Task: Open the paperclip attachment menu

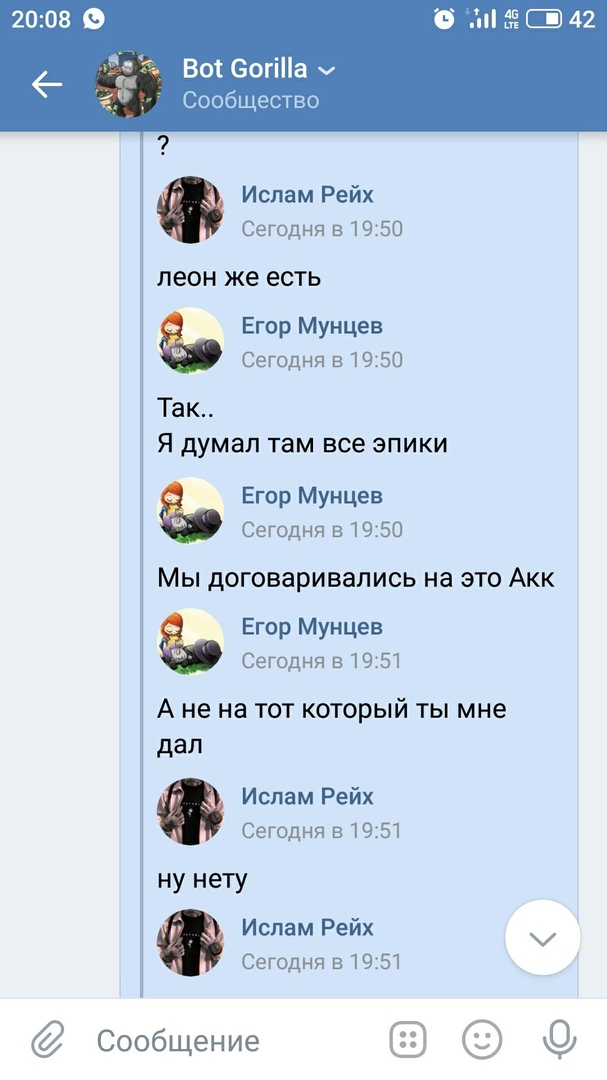Action: point(47,1040)
